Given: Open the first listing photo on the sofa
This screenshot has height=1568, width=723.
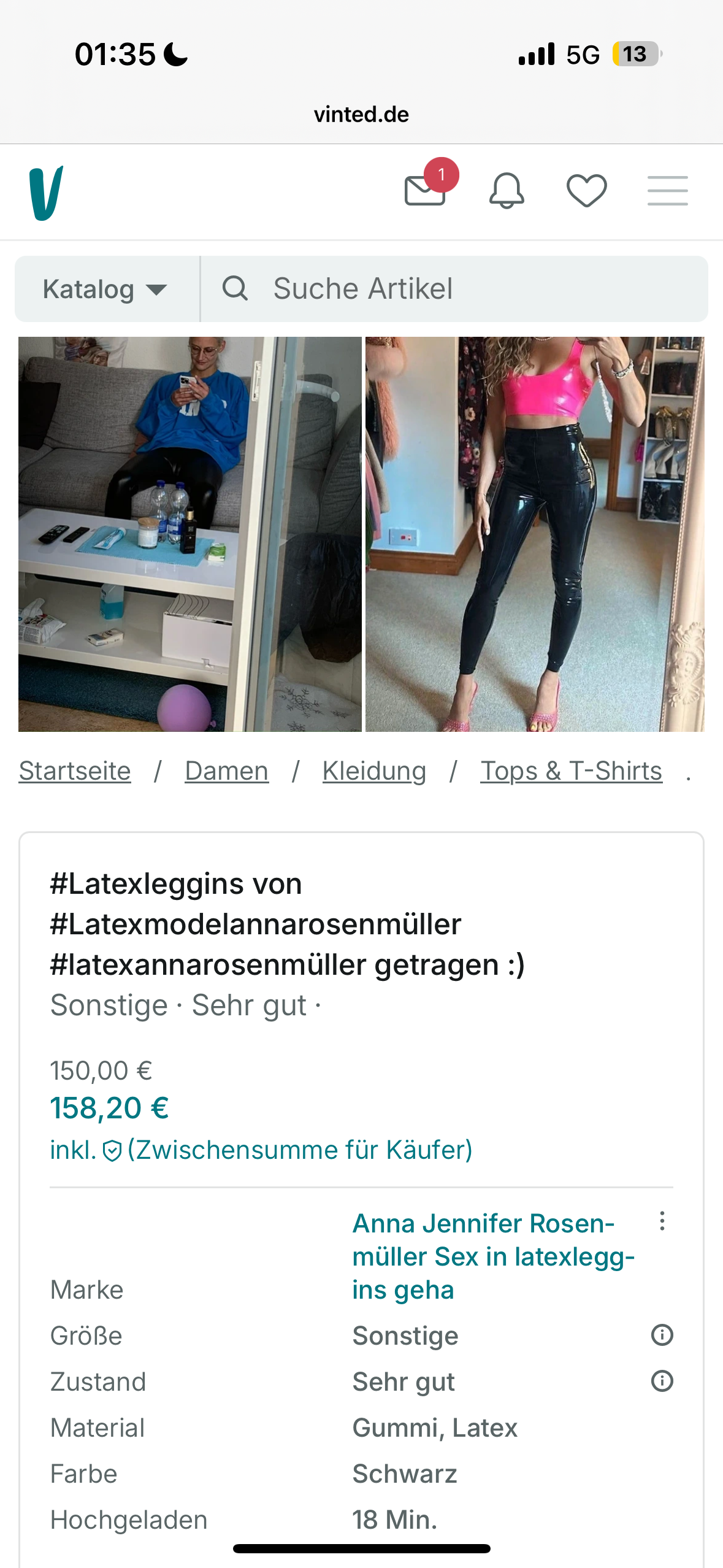Looking at the screenshot, I should pyautogui.click(x=189, y=534).
